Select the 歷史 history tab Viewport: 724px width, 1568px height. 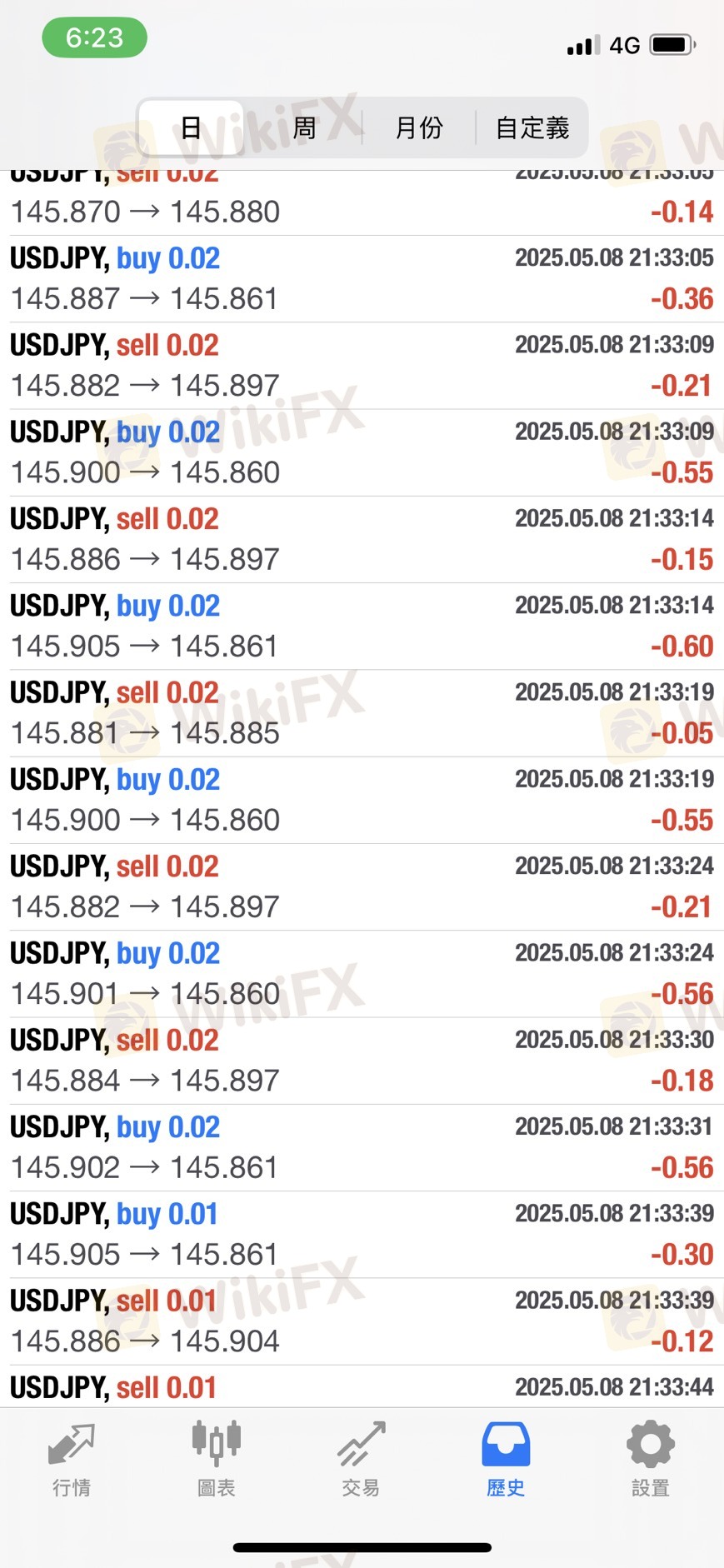[506, 1460]
